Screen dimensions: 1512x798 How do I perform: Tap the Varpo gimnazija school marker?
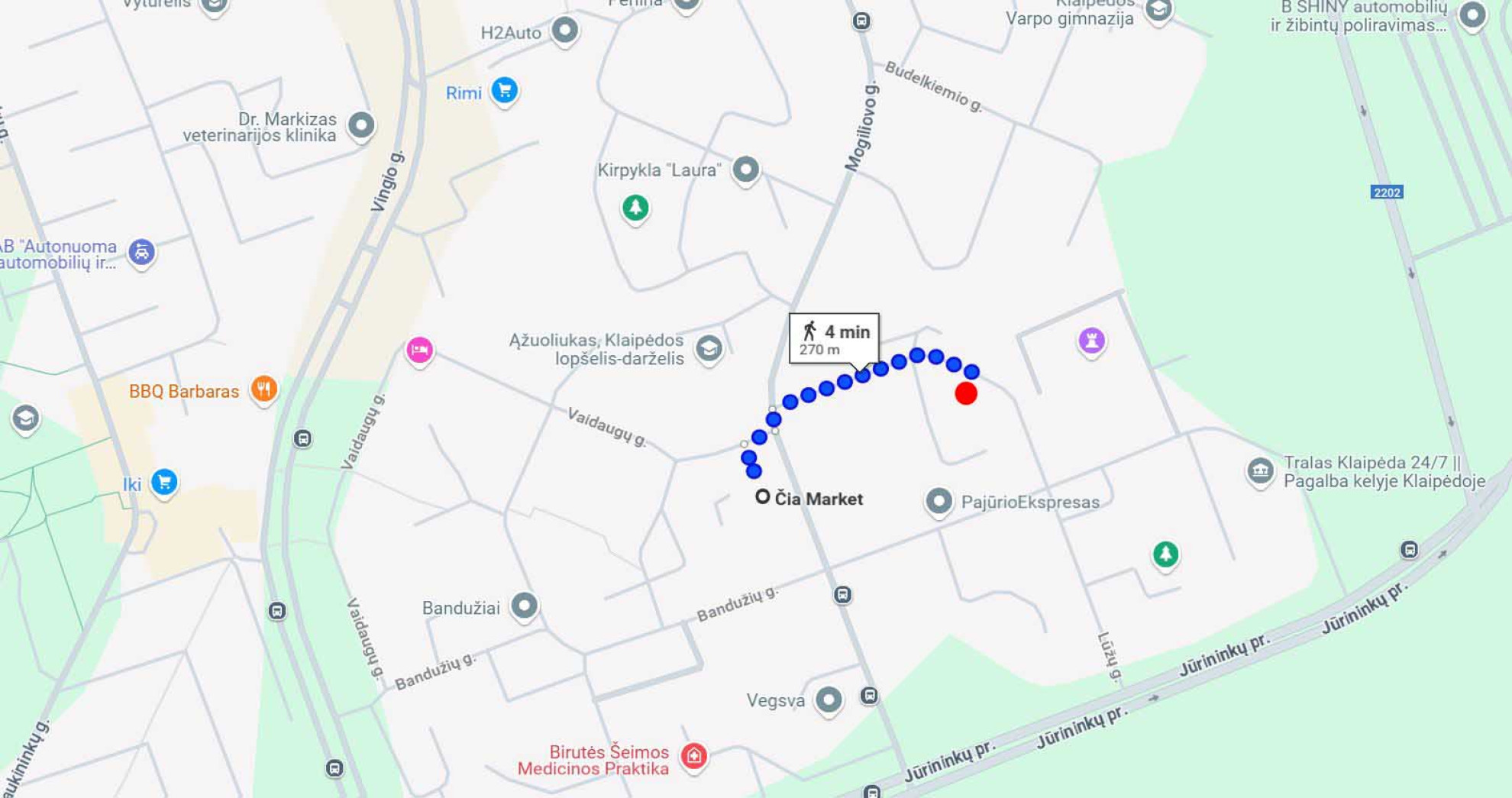pyautogui.click(x=1158, y=10)
